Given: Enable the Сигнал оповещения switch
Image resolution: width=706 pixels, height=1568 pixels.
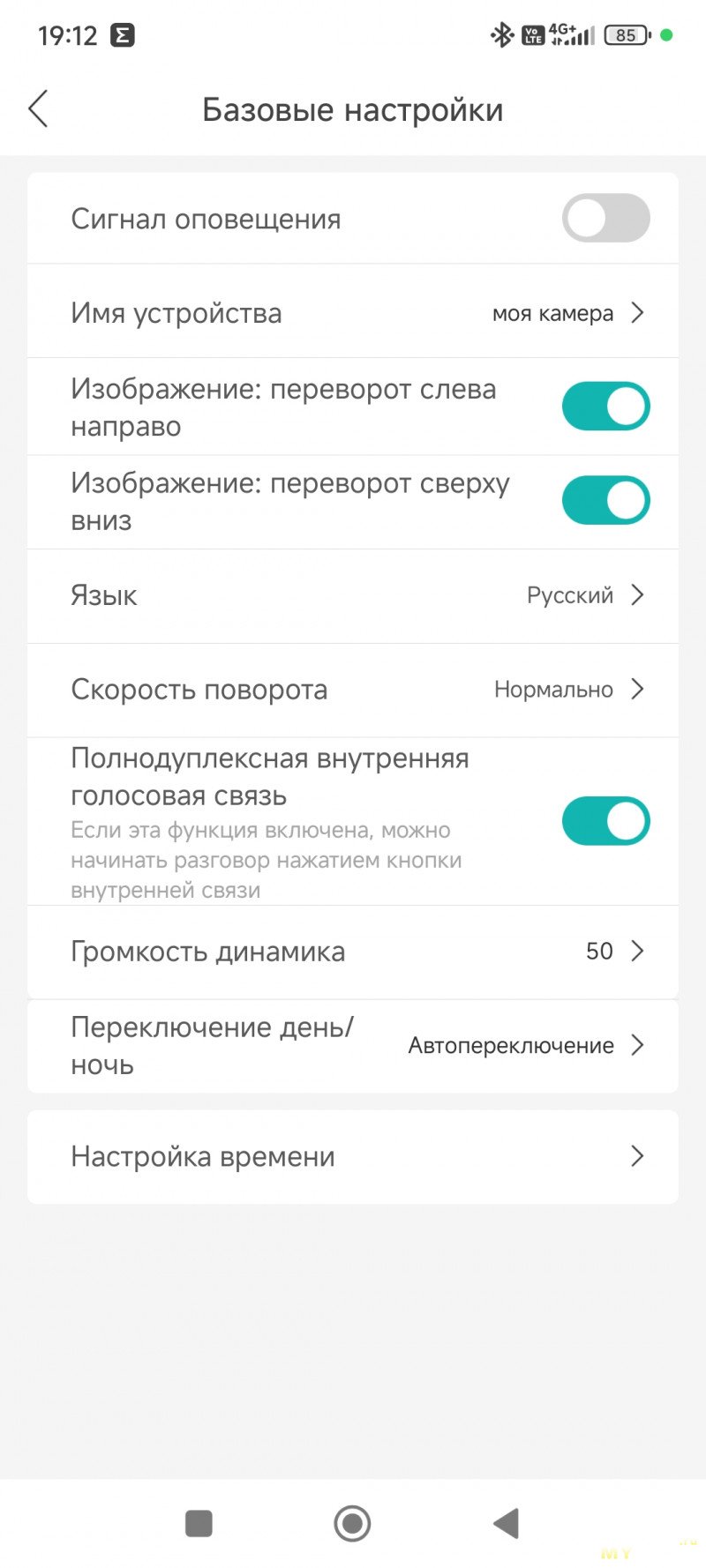Looking at the screenshot, I should pos(606,219).
